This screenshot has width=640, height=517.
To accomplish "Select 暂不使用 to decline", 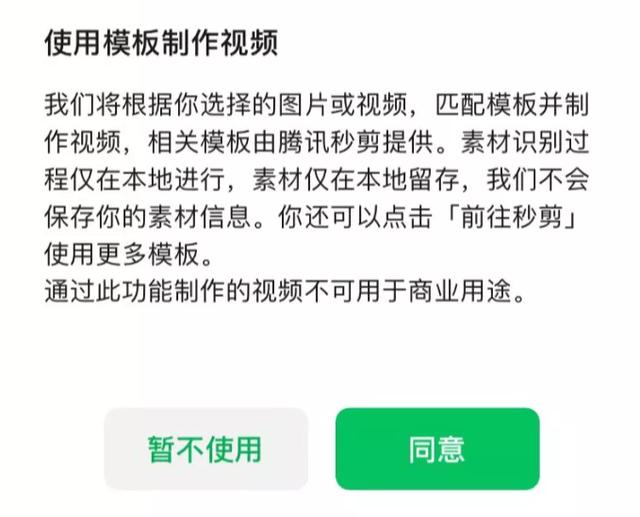I will tap(205, 449).
